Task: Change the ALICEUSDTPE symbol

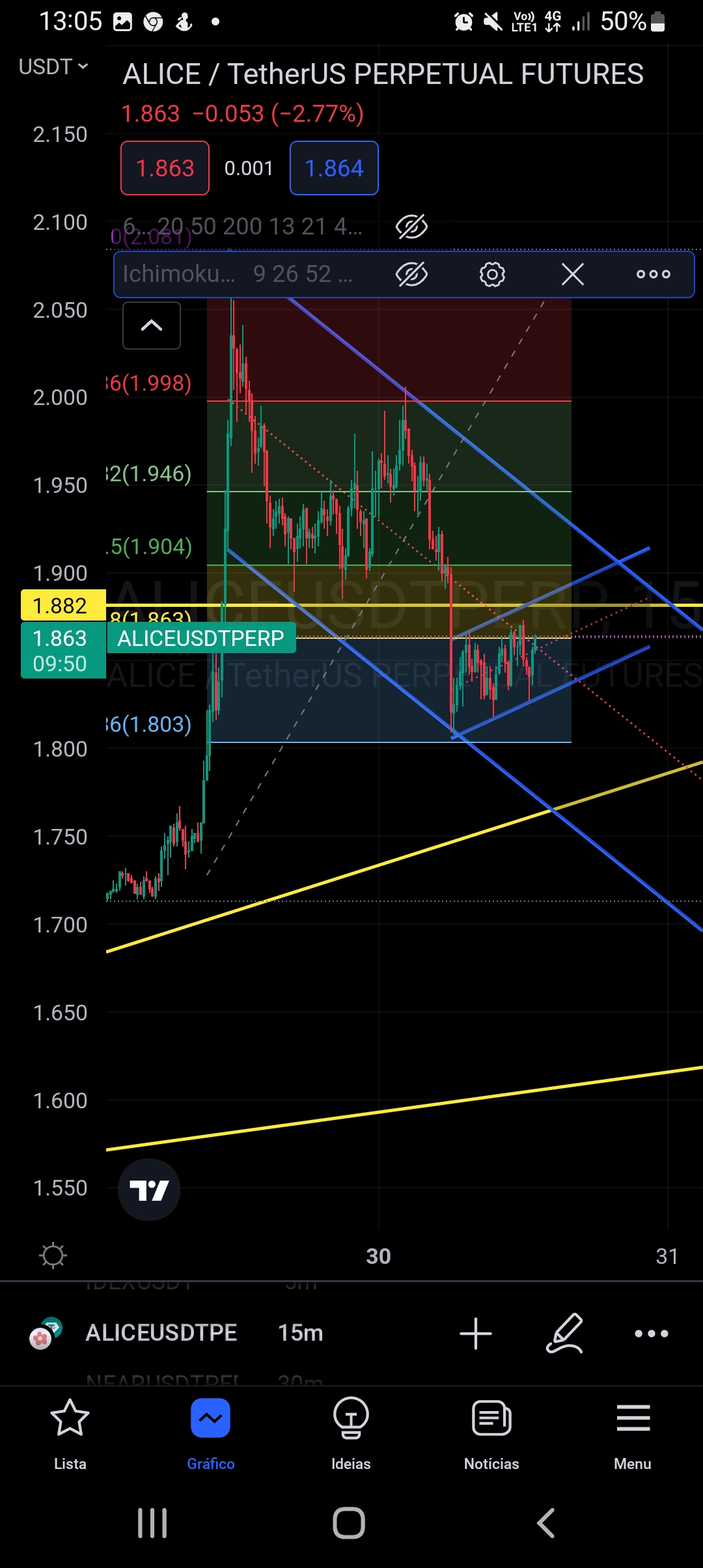Action: 161,1333
